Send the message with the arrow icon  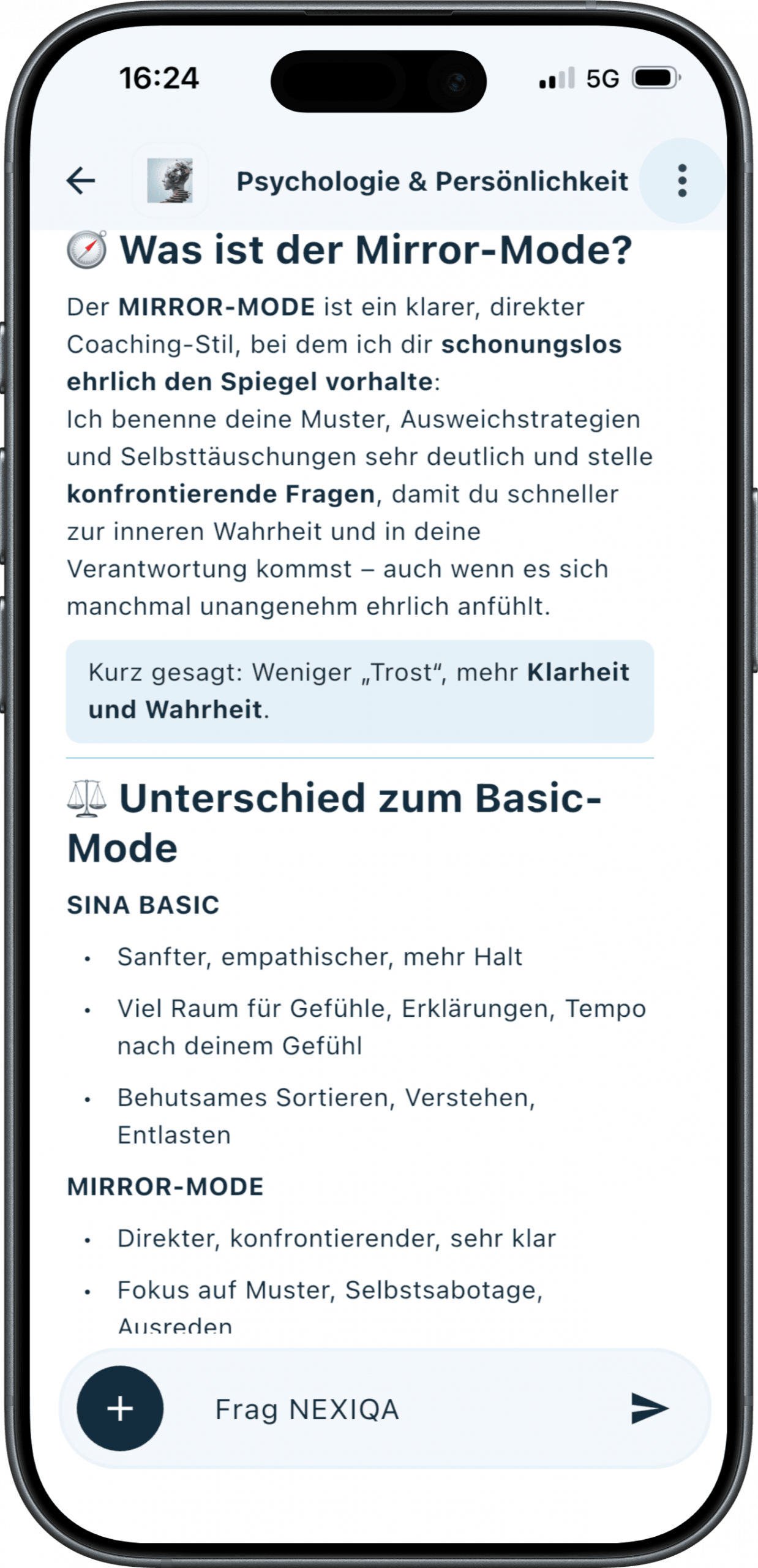point(649,1409)
